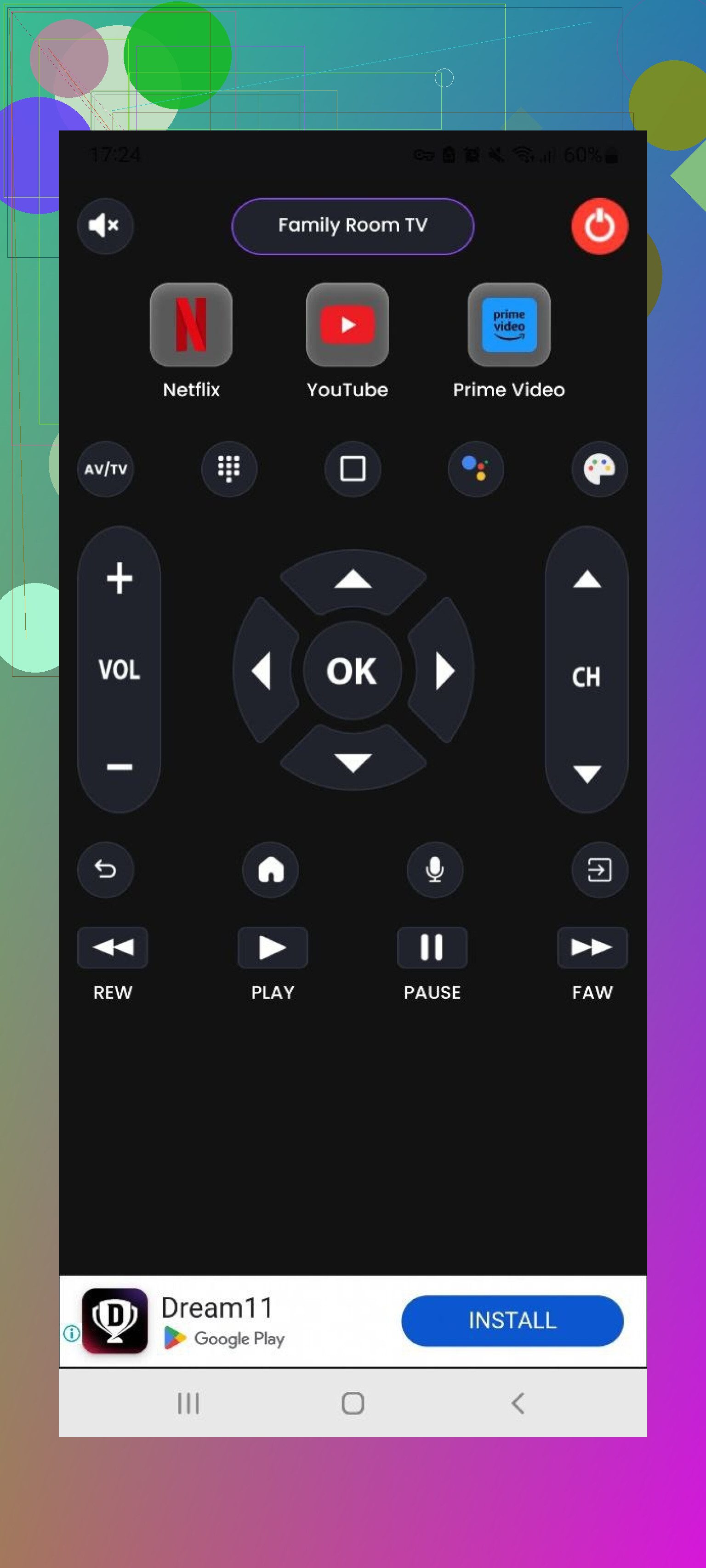
Task: Increase the volume with plus
Action: [120, 577]
